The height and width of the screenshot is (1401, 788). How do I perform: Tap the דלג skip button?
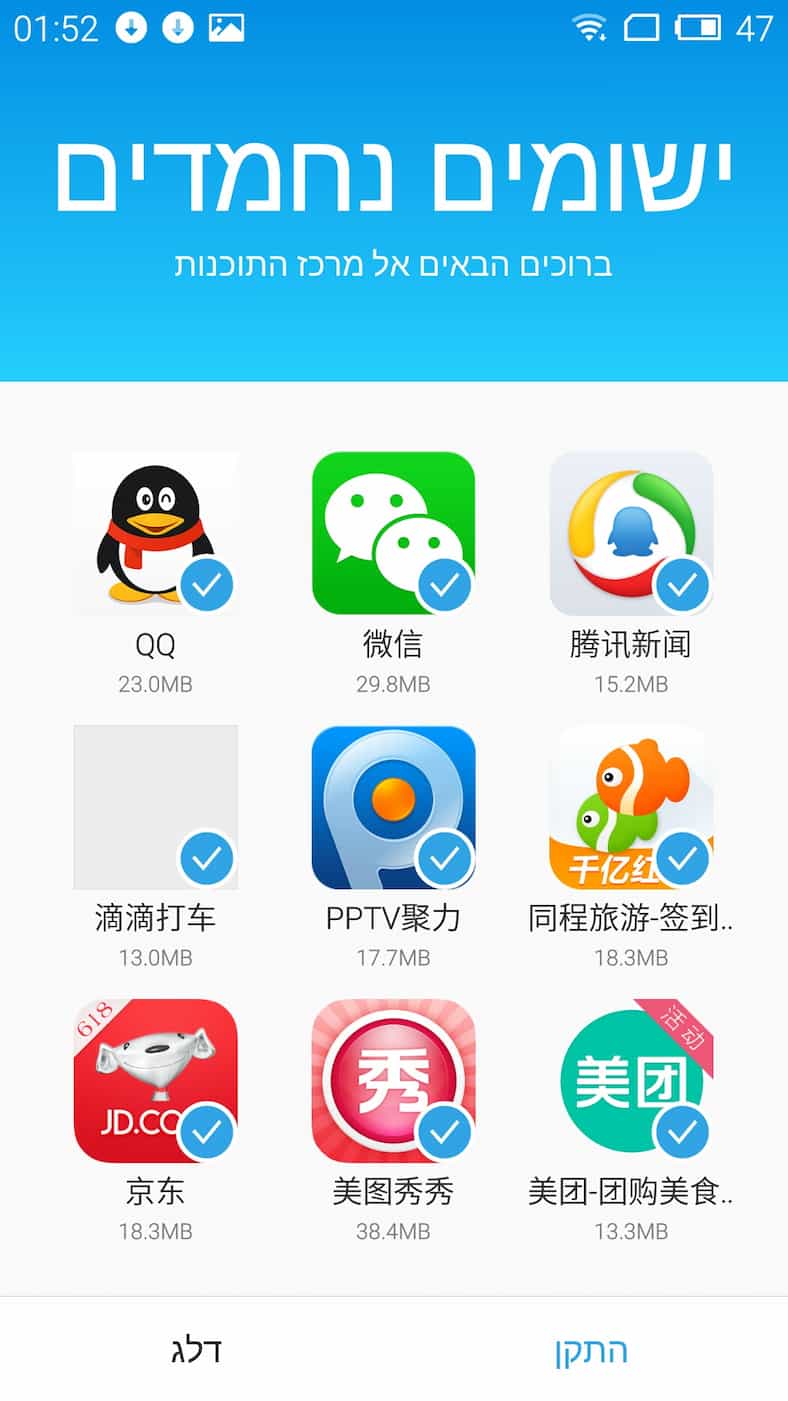(196, 1351)
